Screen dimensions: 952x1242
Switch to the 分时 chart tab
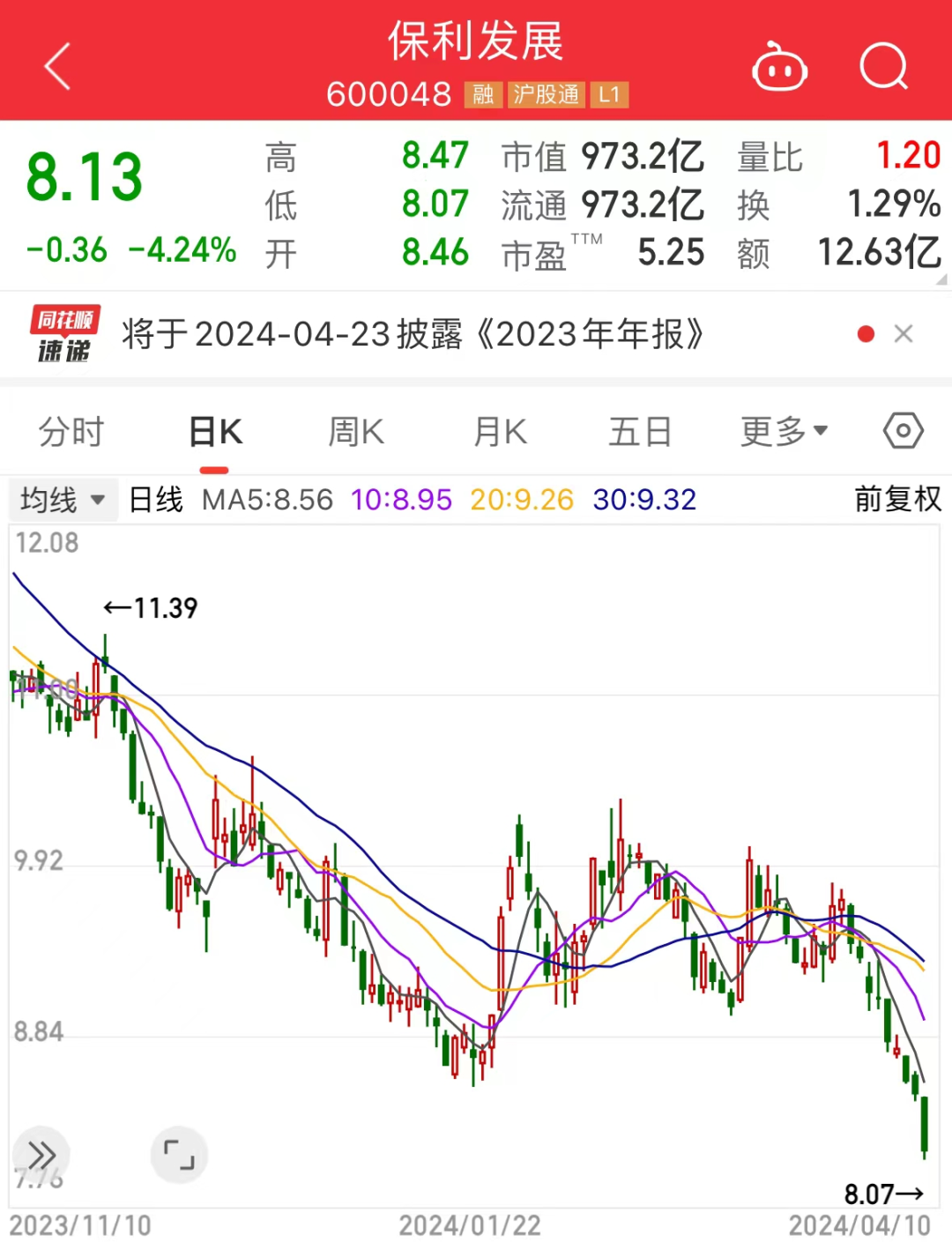pyautogui.click(x=71, y=432)
